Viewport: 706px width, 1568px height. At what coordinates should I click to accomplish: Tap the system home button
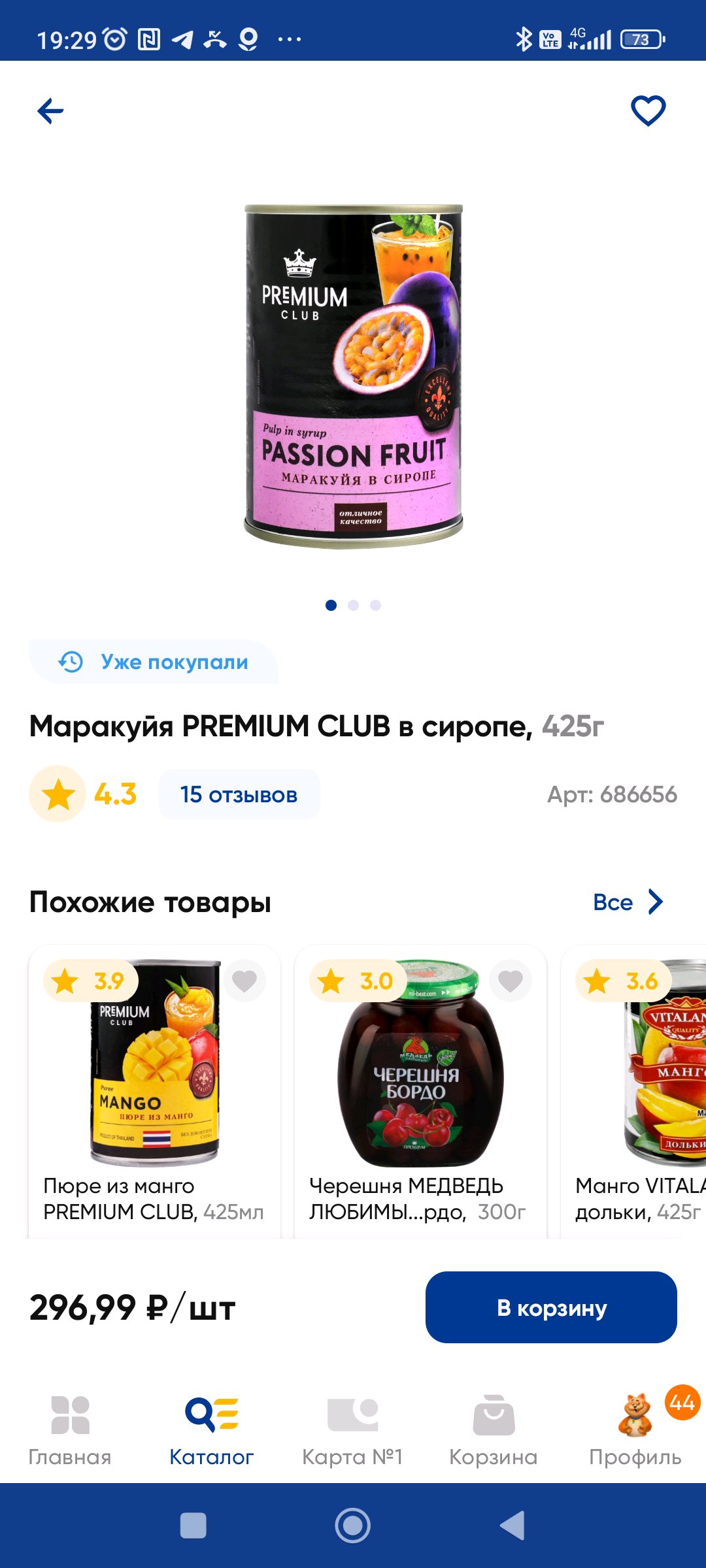tap(353, 1526)
